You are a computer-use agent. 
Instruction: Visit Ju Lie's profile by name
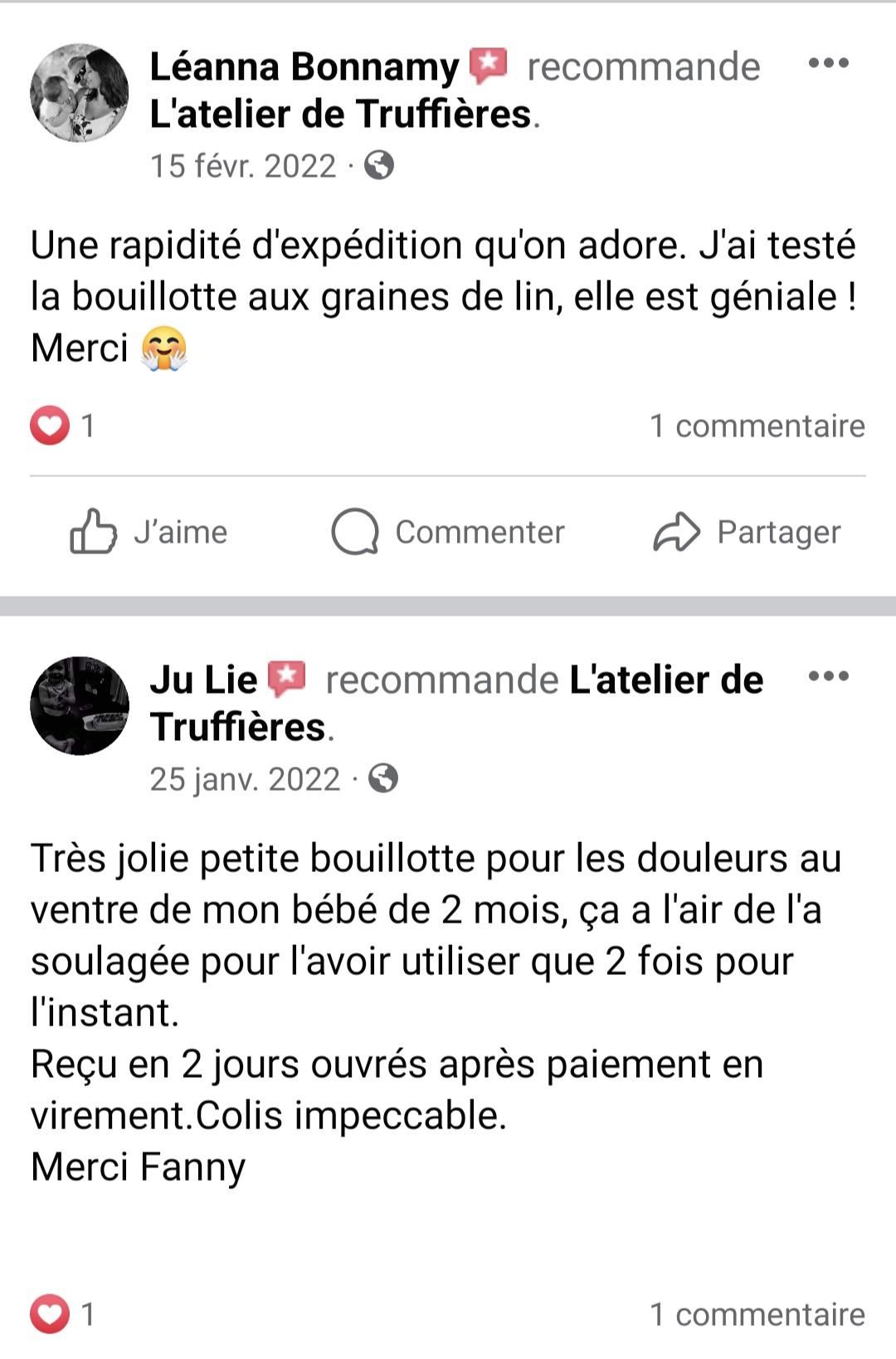pyautogui.click(x=203, y=680)
